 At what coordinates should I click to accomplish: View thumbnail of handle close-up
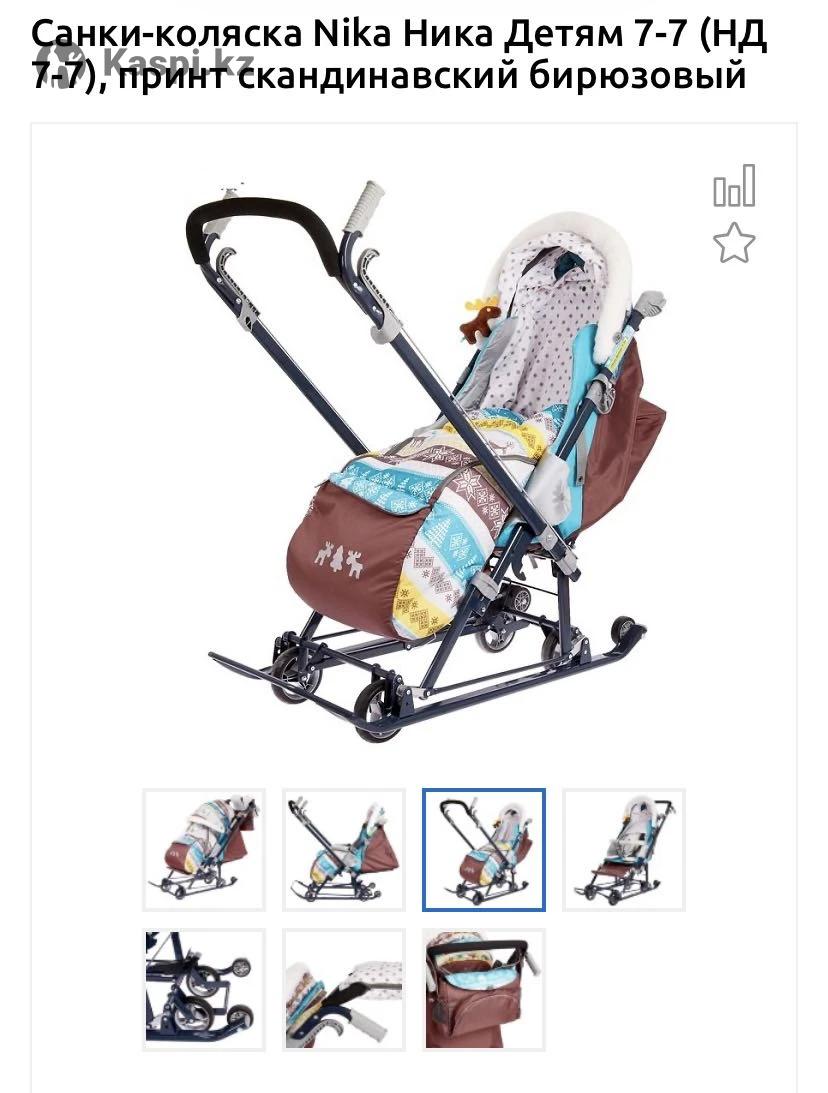tap(344, 989)
